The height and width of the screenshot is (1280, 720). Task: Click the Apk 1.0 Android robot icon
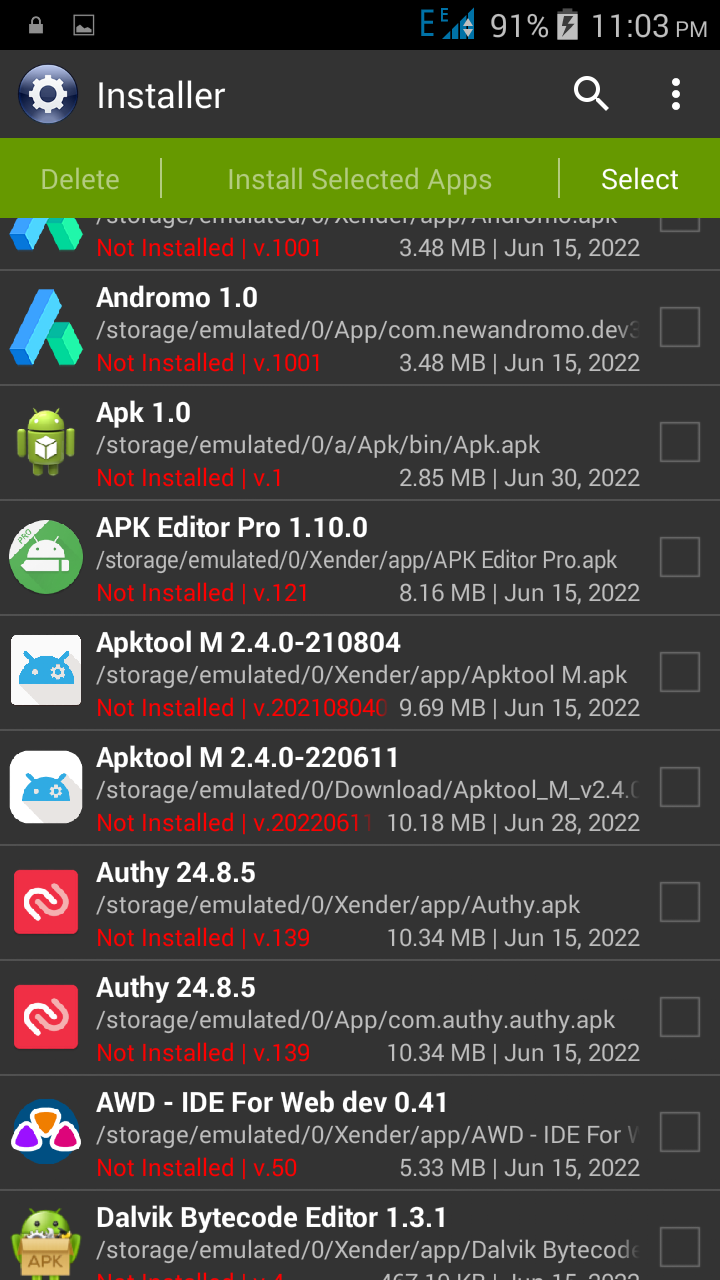45,442
